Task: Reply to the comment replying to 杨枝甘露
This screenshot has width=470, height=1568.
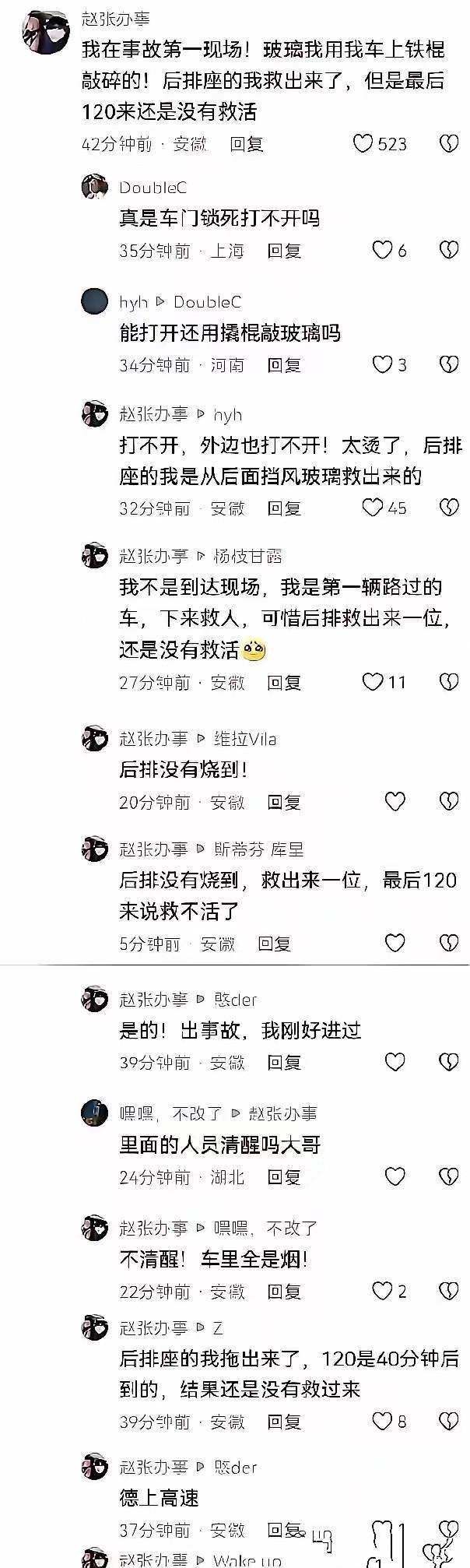Action: coord(284,683)
